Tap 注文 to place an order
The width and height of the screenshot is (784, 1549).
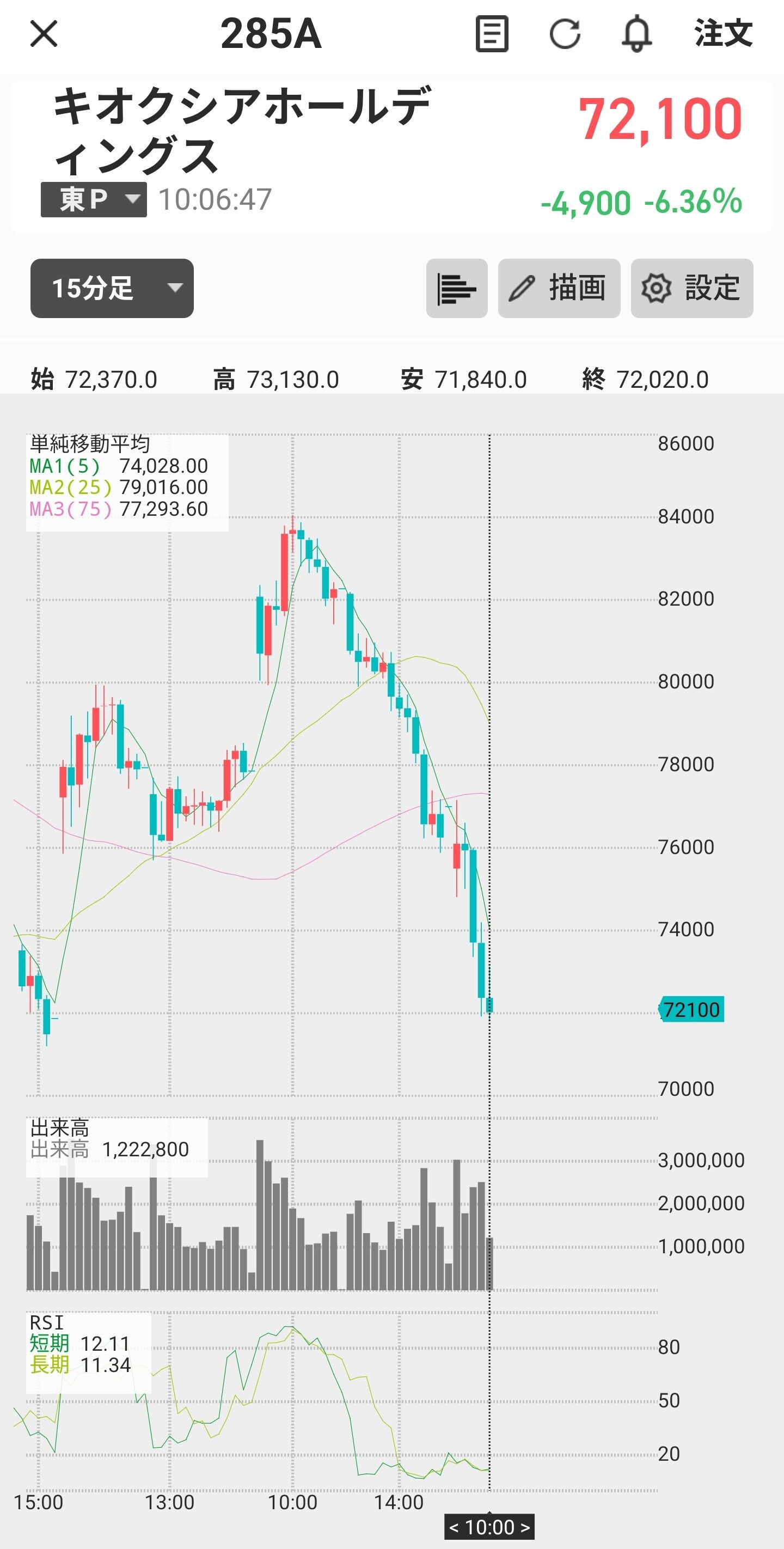pyautogui.click(x=723, y=33)
